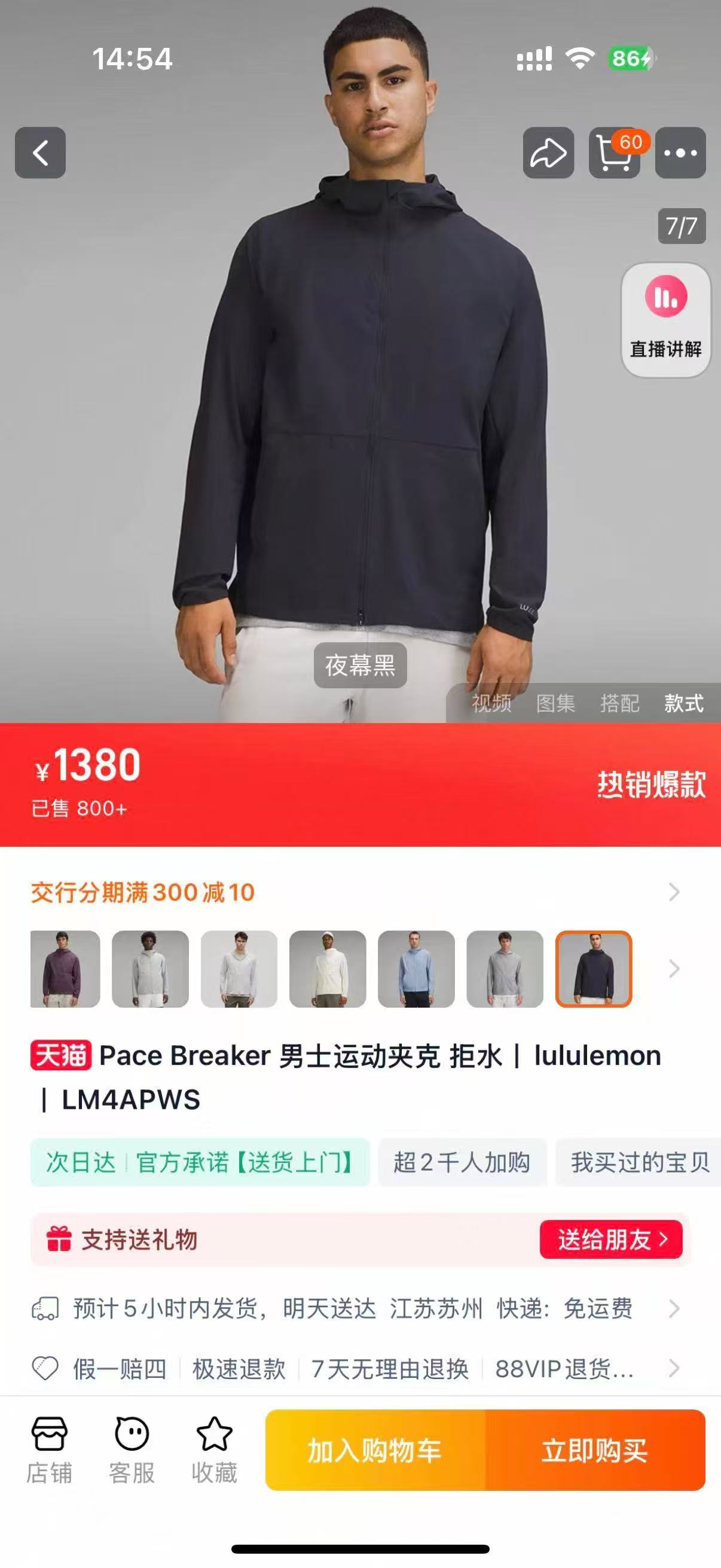721x1568 pixels.
Task: Tap 送给朋友 gift button
Action: click(611, 1239)
